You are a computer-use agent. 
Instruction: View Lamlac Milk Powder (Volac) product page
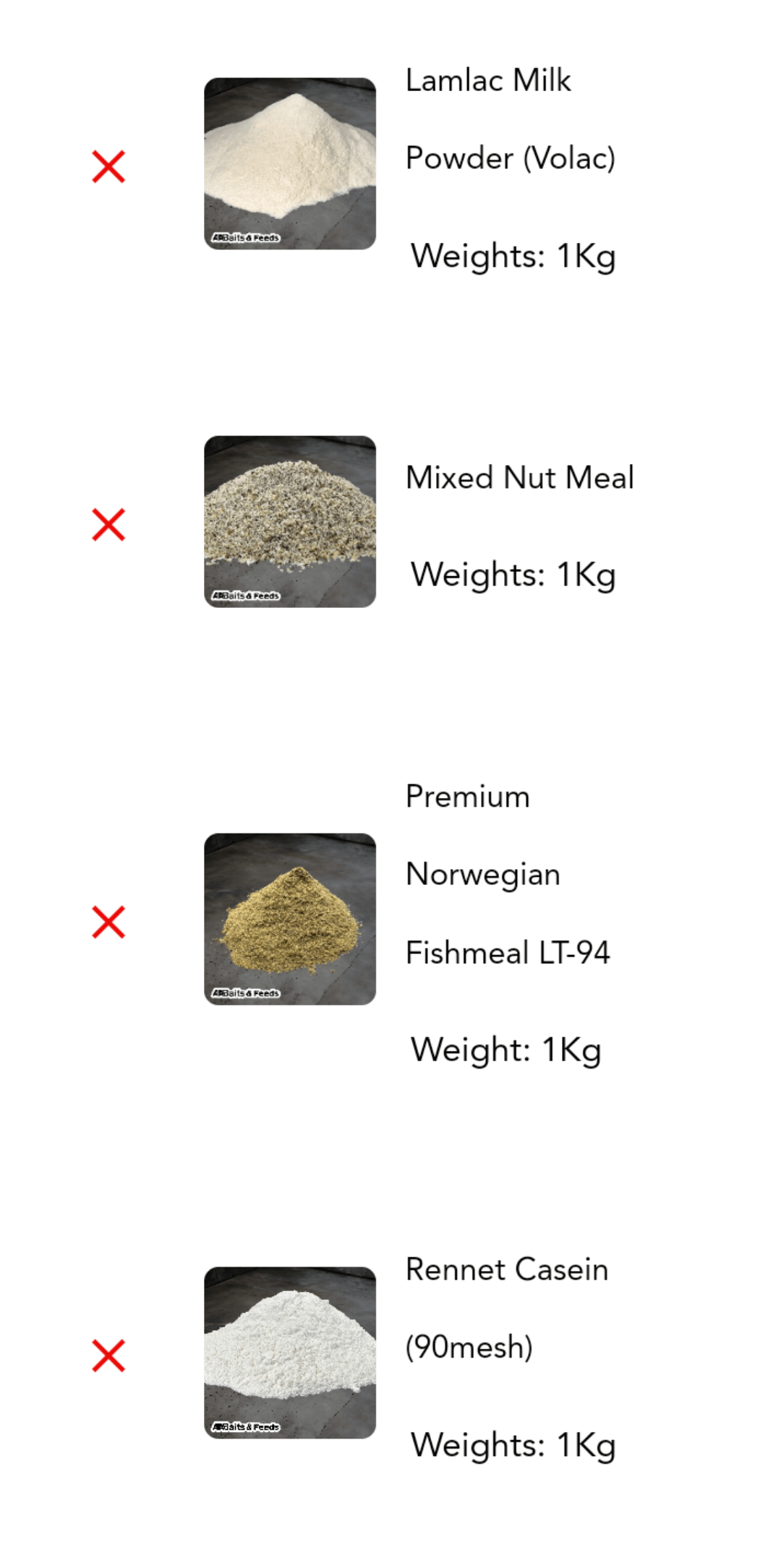pos(510,119)
